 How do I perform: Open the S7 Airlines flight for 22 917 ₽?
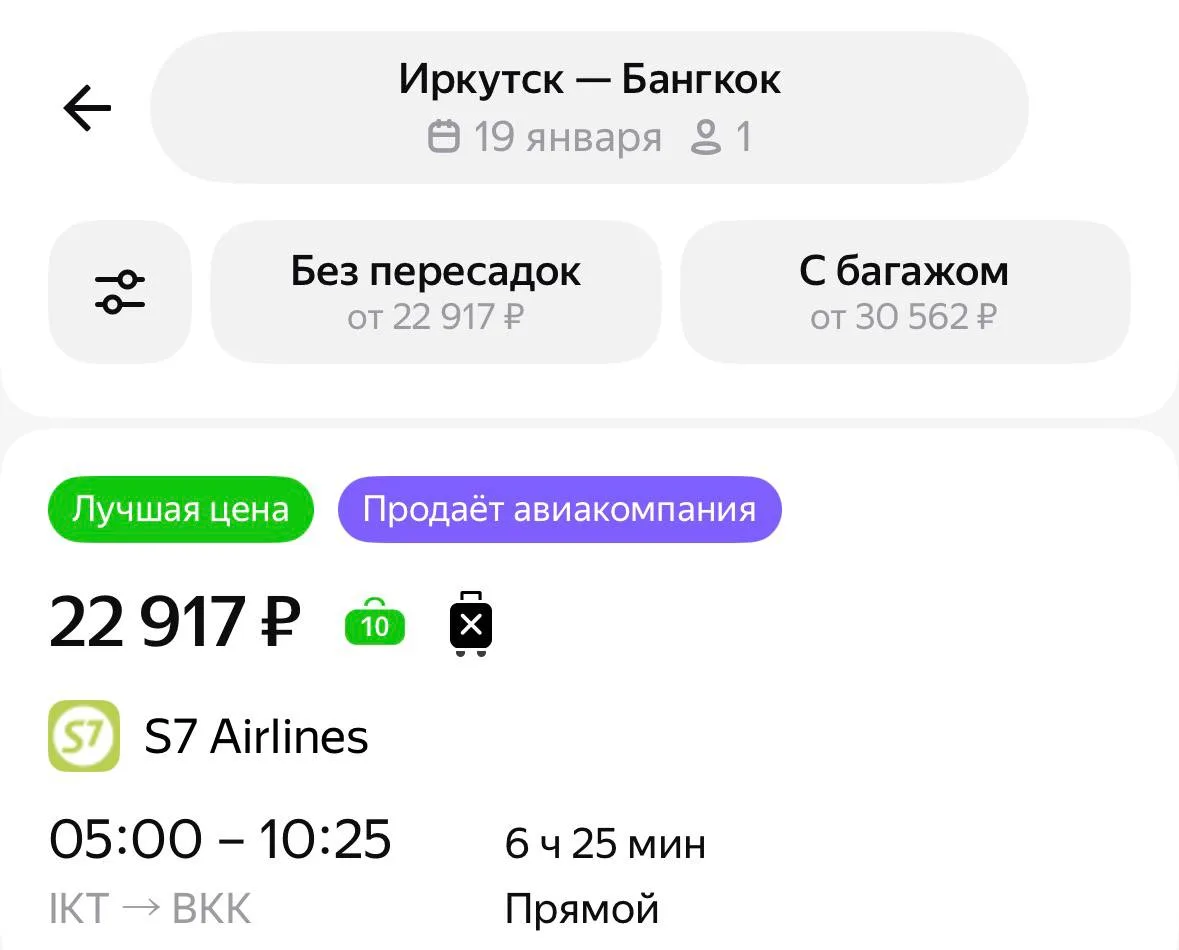tap(590, 690)
